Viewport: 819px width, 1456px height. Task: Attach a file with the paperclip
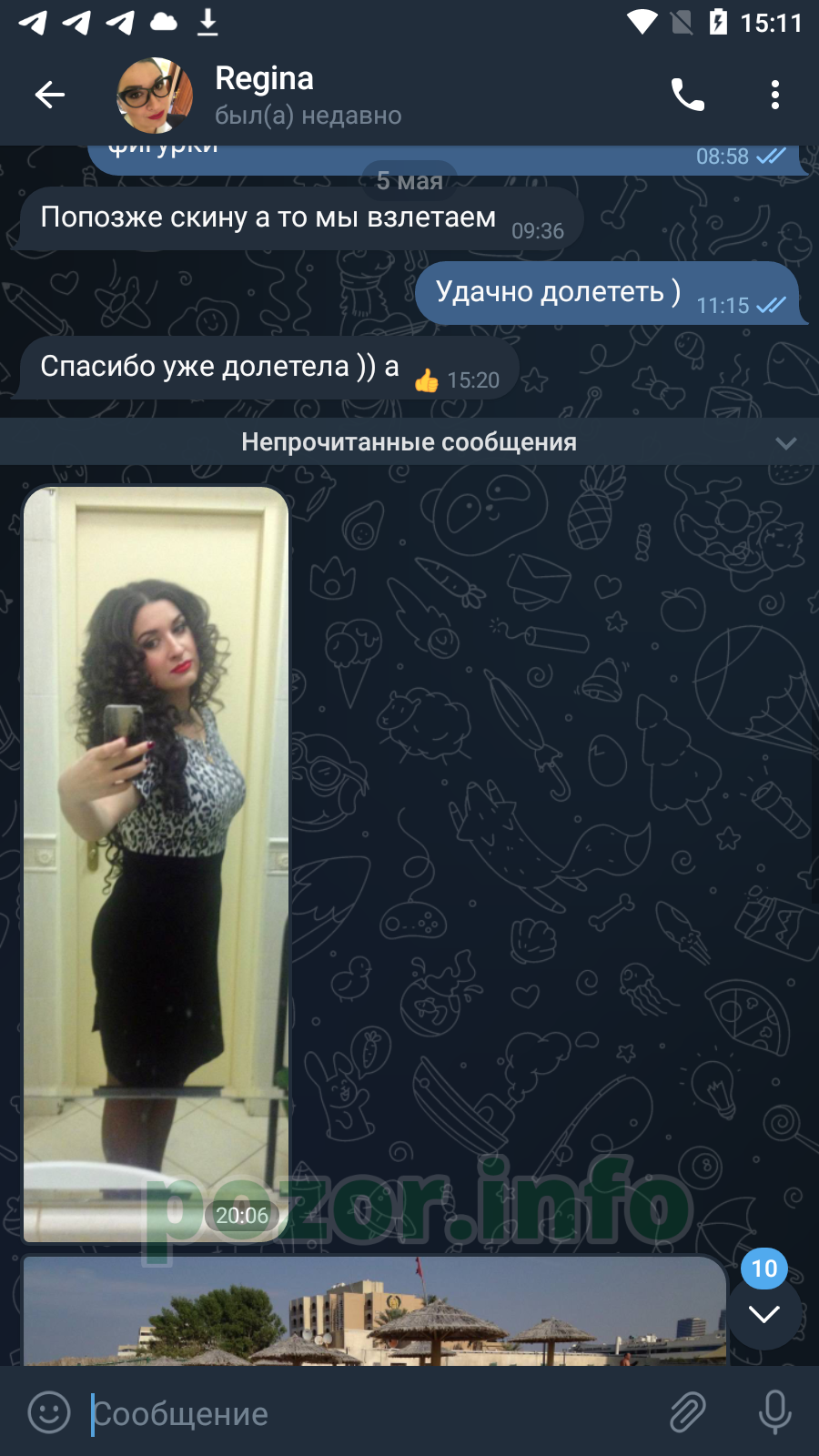point(688,1412)
